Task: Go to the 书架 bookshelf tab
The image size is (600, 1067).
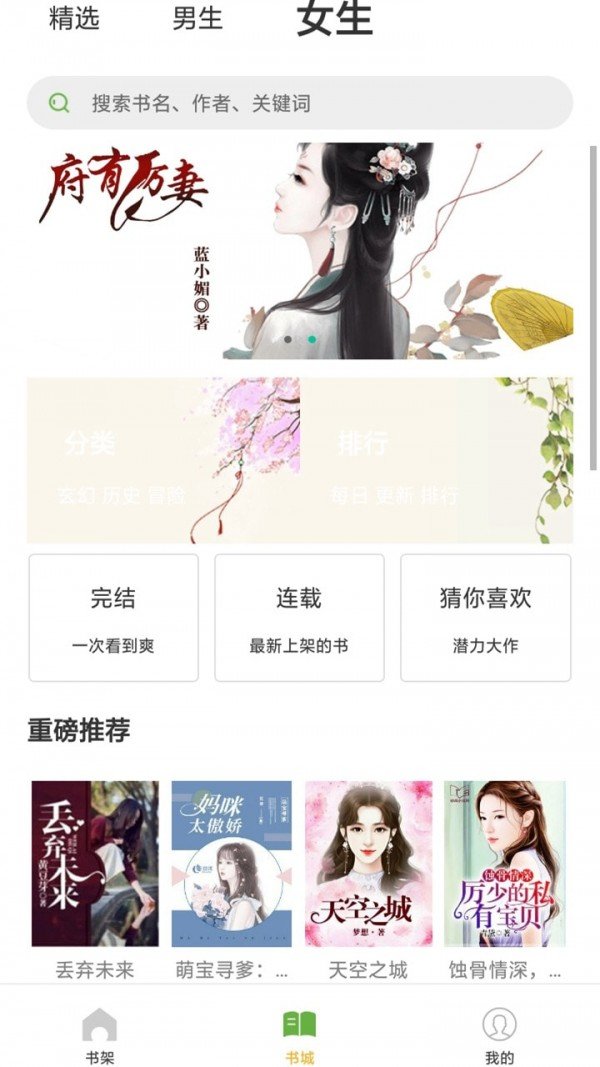Action: click(x=99, y=1035)
